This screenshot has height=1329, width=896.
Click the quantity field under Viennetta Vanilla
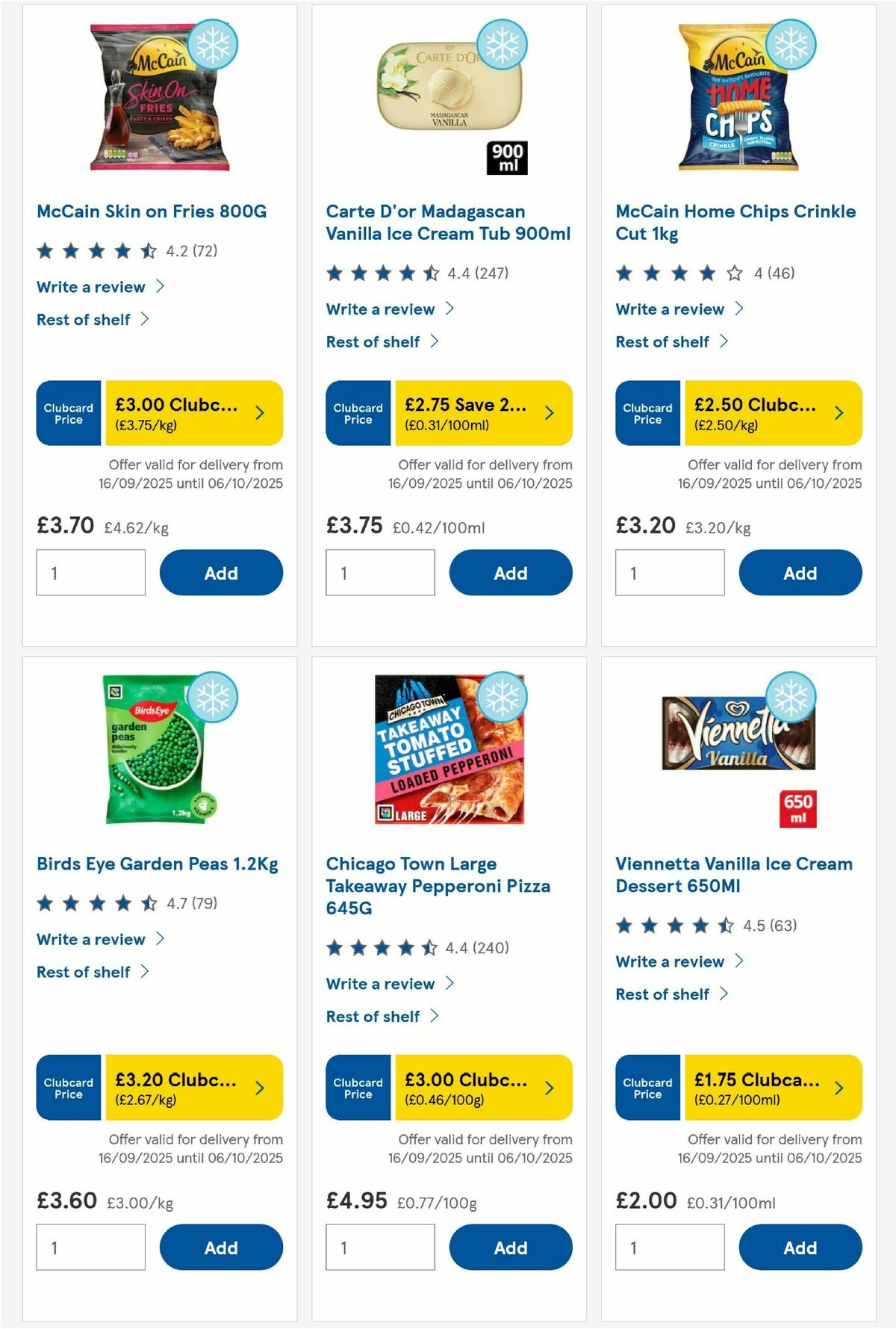point(670,1246)
